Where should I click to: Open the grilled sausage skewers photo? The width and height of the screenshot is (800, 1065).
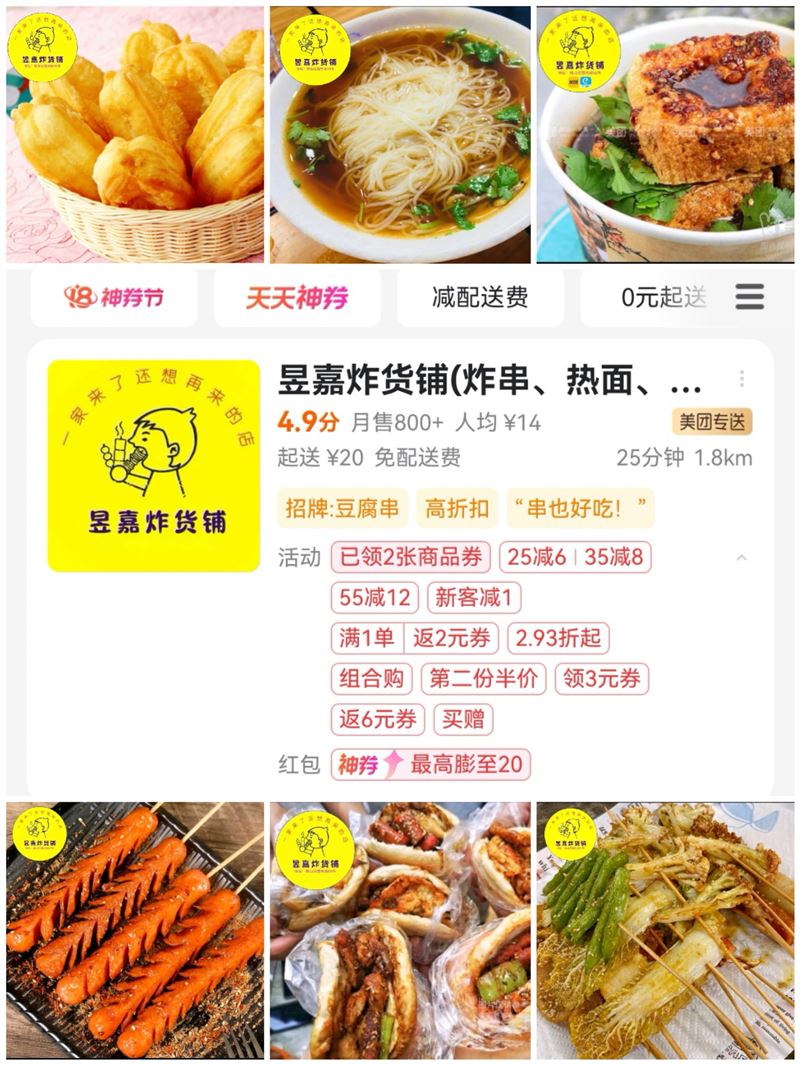[130, 930]
